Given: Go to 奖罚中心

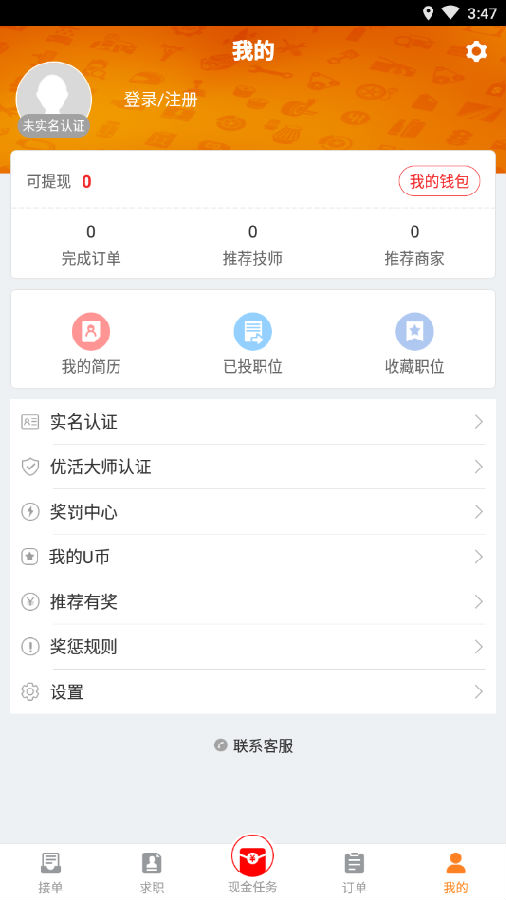Looking at the screenshot, I should 253,511.
